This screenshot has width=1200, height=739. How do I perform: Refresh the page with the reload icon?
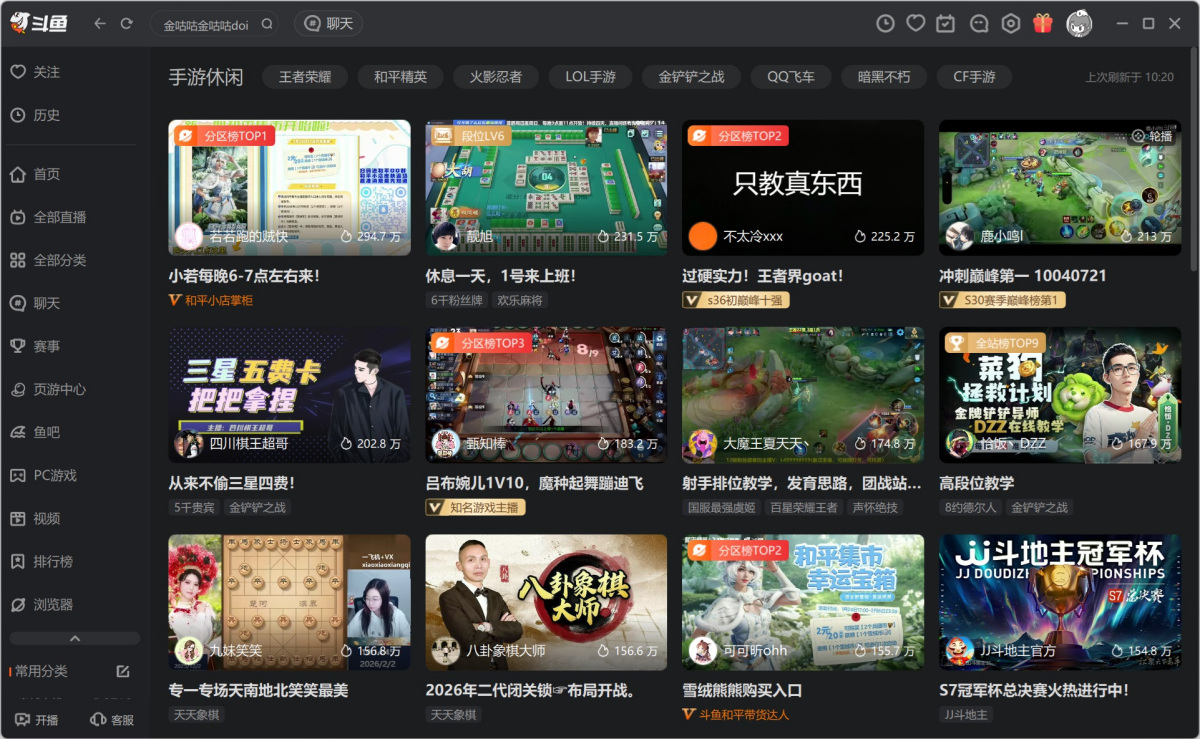coord(126,24)
